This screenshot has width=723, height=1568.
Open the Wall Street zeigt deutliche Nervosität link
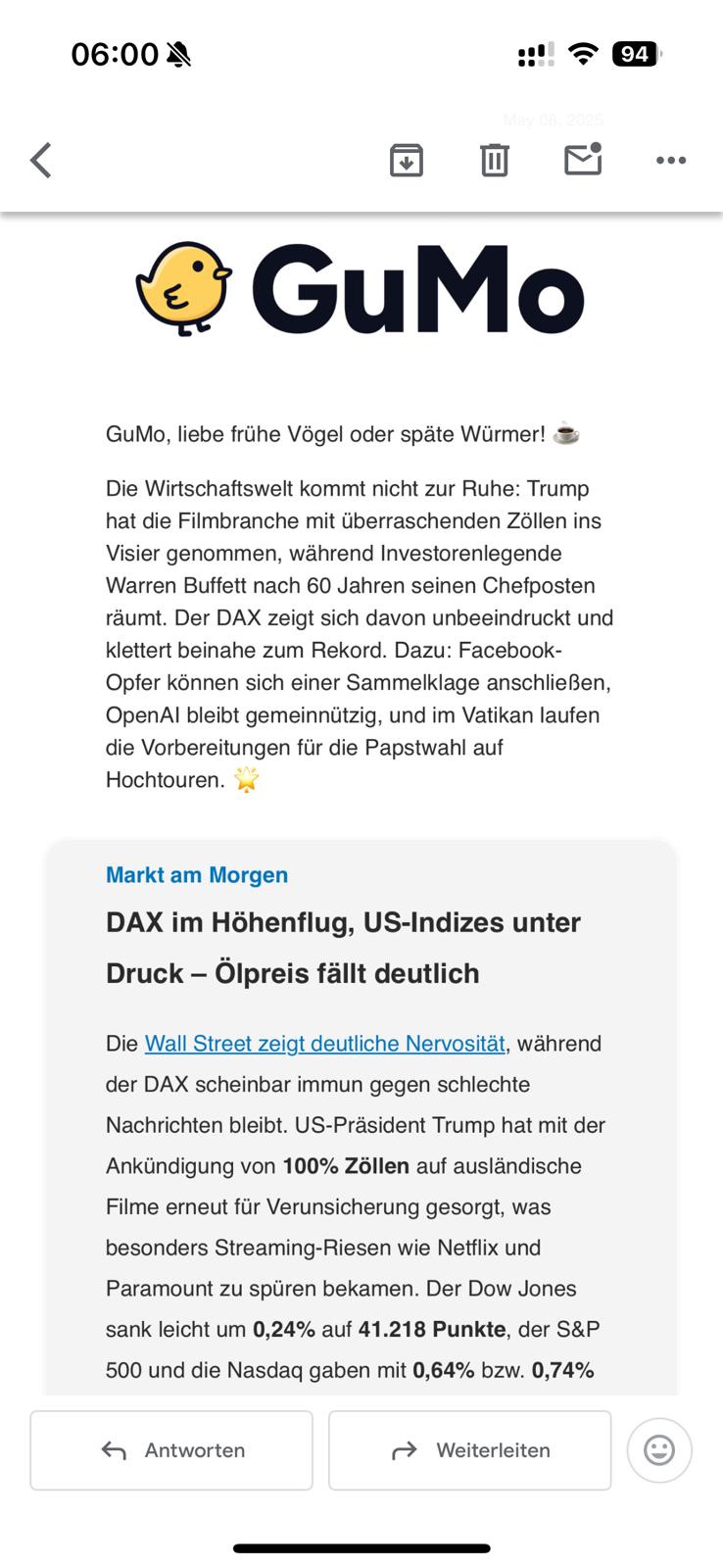coord(325,1044)
